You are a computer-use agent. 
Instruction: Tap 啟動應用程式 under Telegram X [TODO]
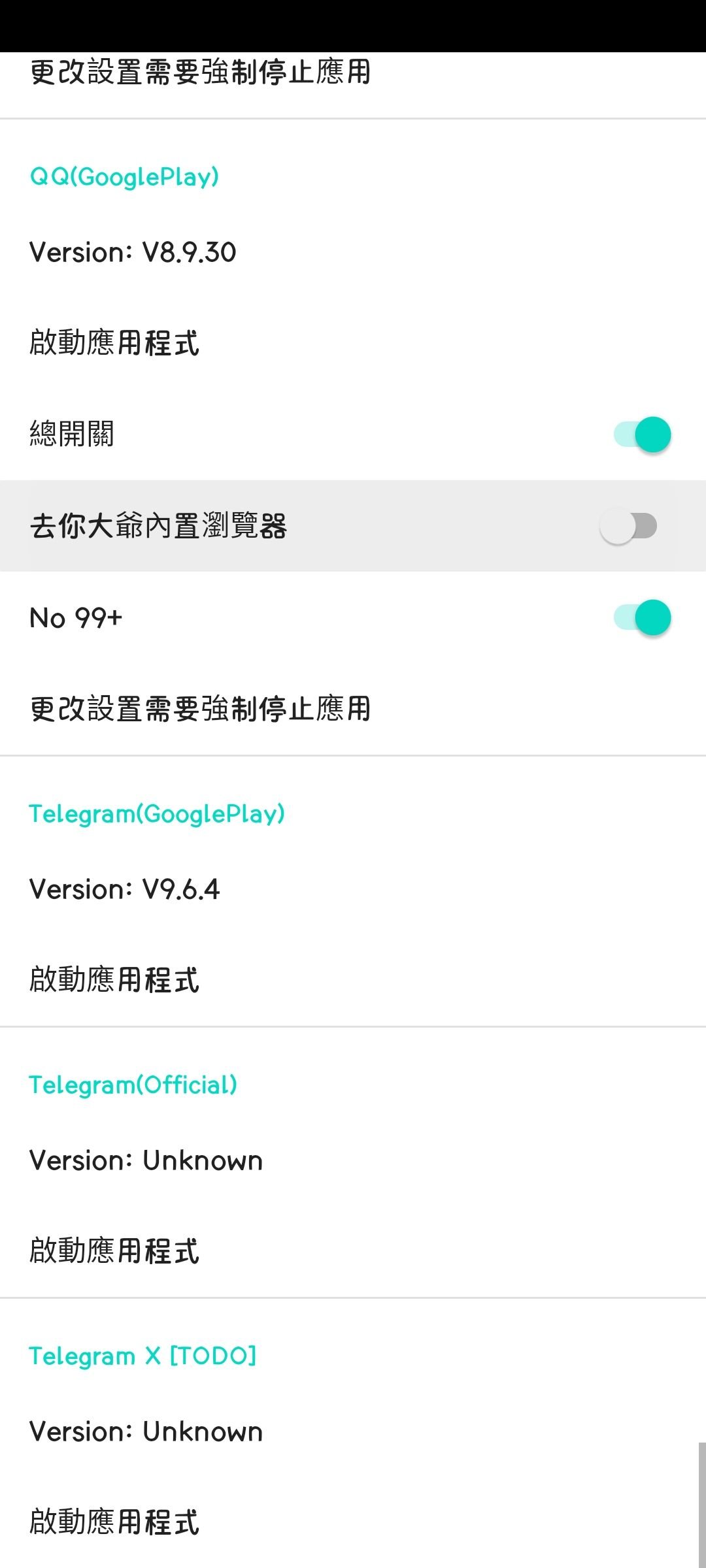click(x=114, y=1522)
